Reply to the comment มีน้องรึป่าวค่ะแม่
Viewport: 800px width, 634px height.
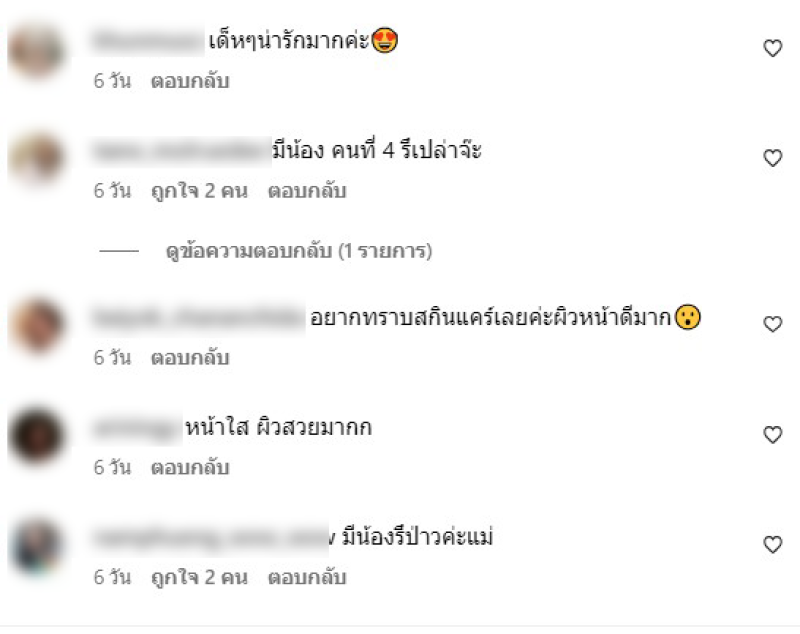coord(306,577)
